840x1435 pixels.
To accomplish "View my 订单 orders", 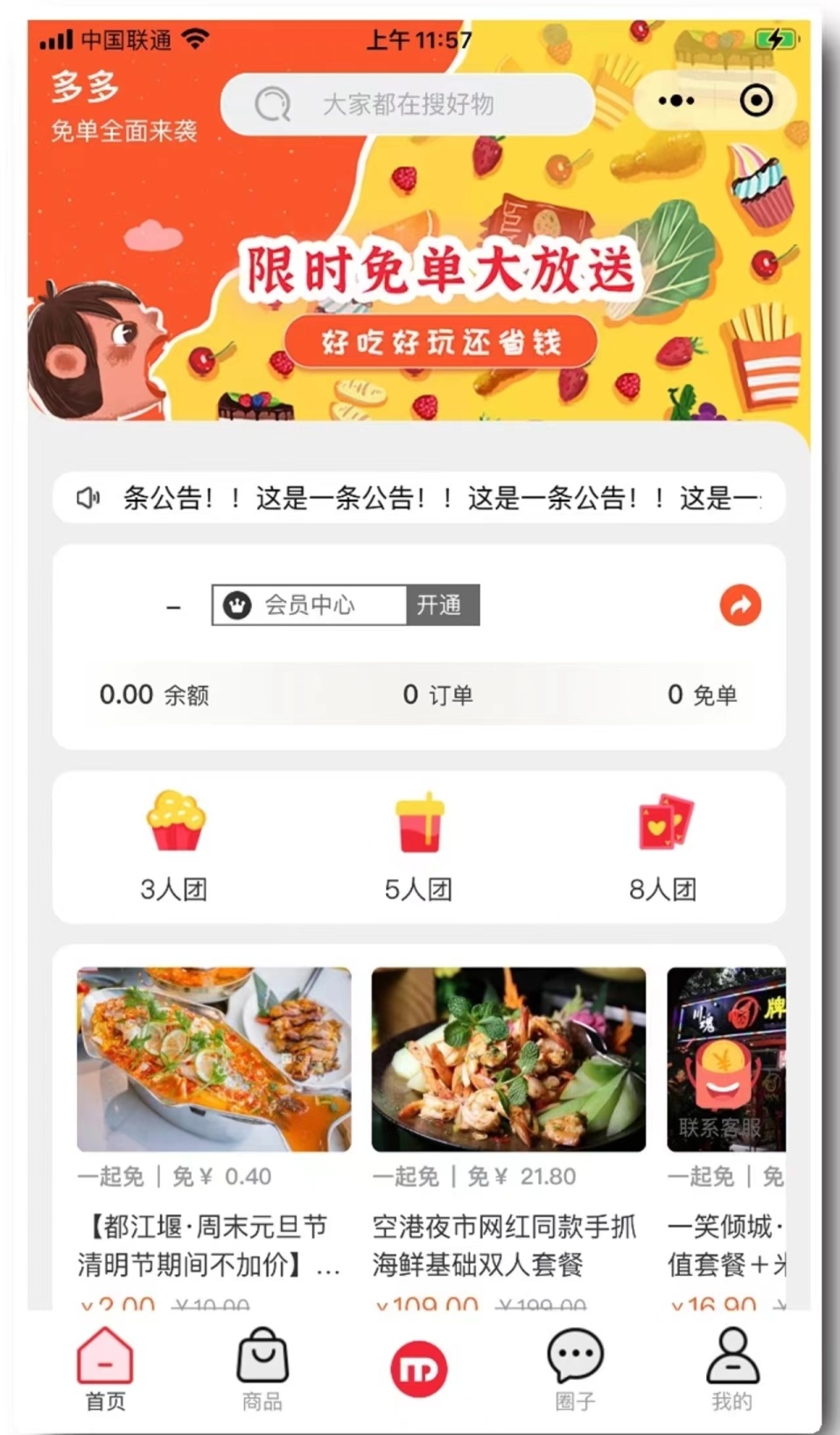I will (437, 695).
